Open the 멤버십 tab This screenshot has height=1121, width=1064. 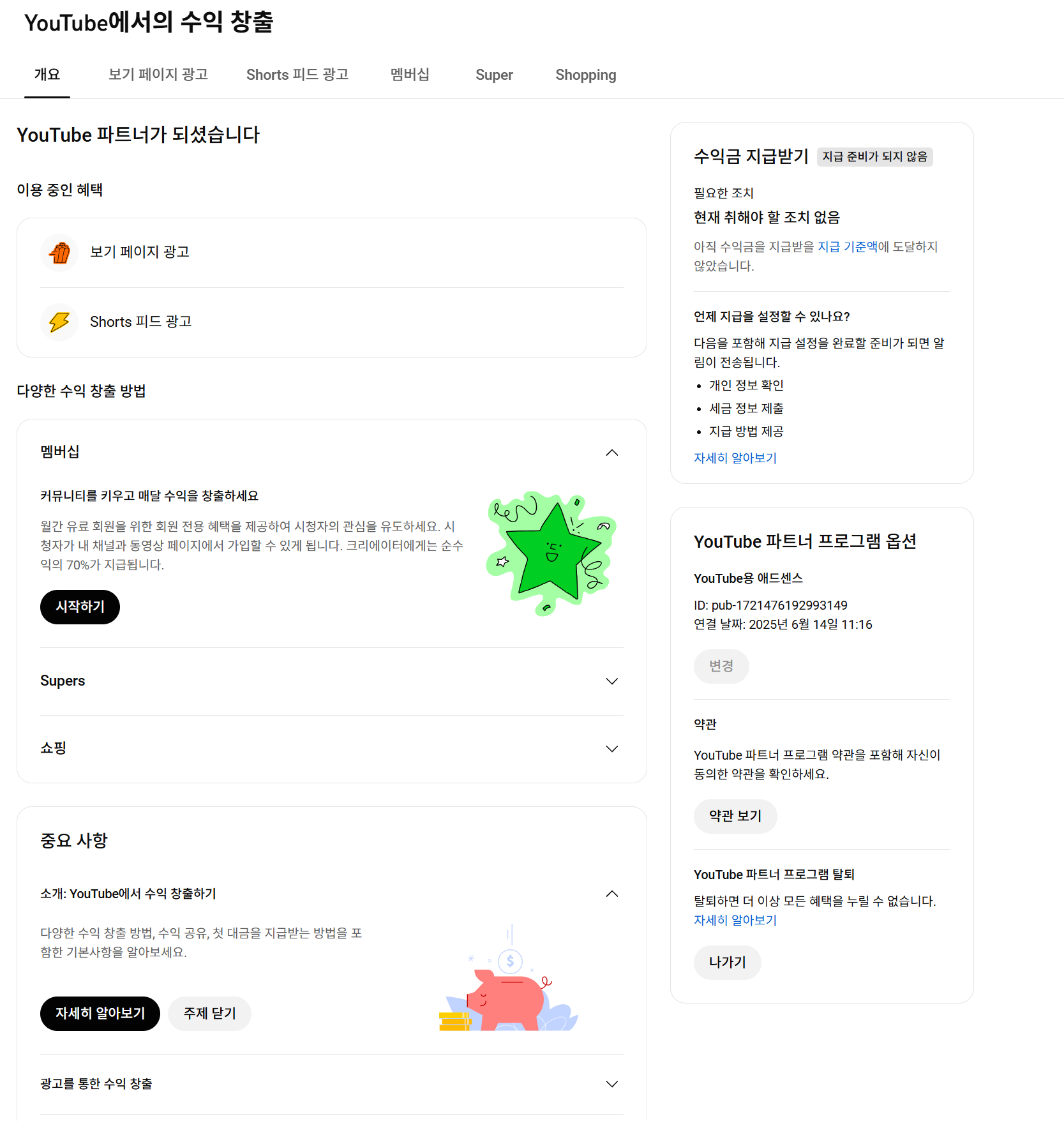[x=410, y=75]
